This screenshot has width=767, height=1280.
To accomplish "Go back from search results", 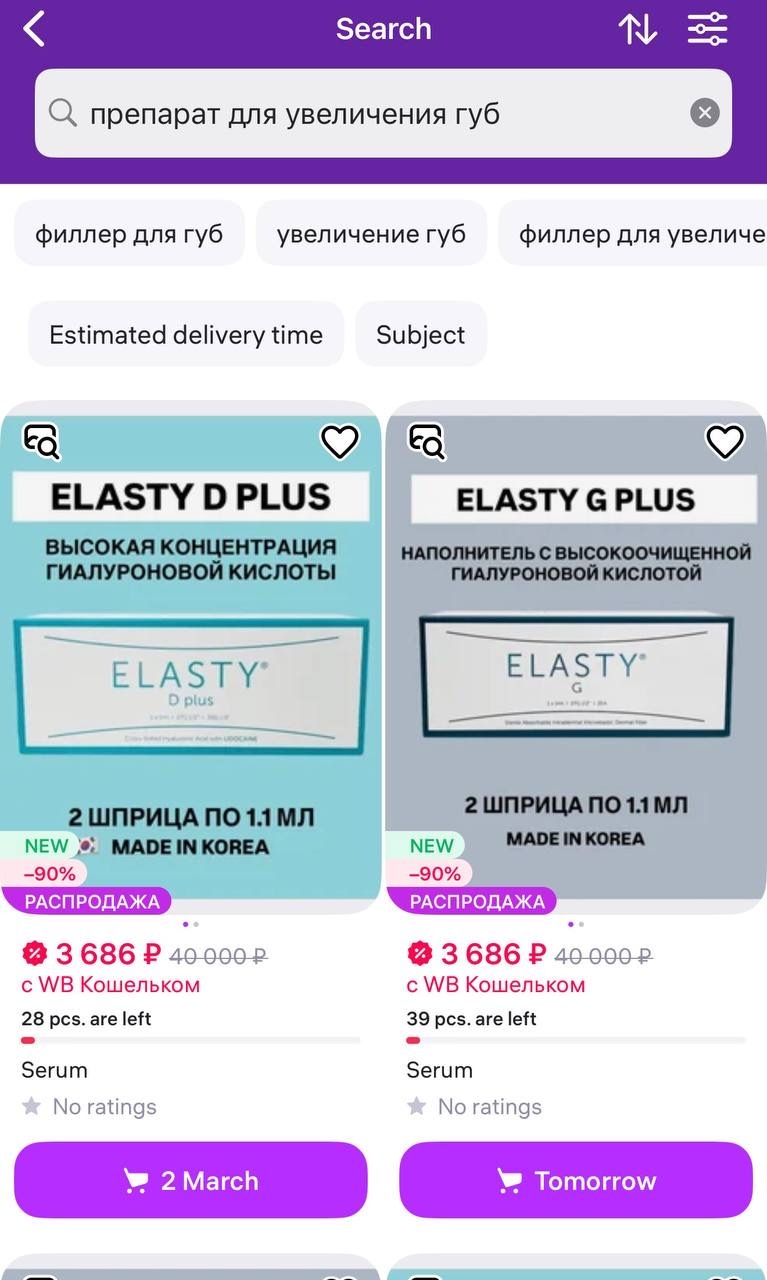I will [34, 29].
